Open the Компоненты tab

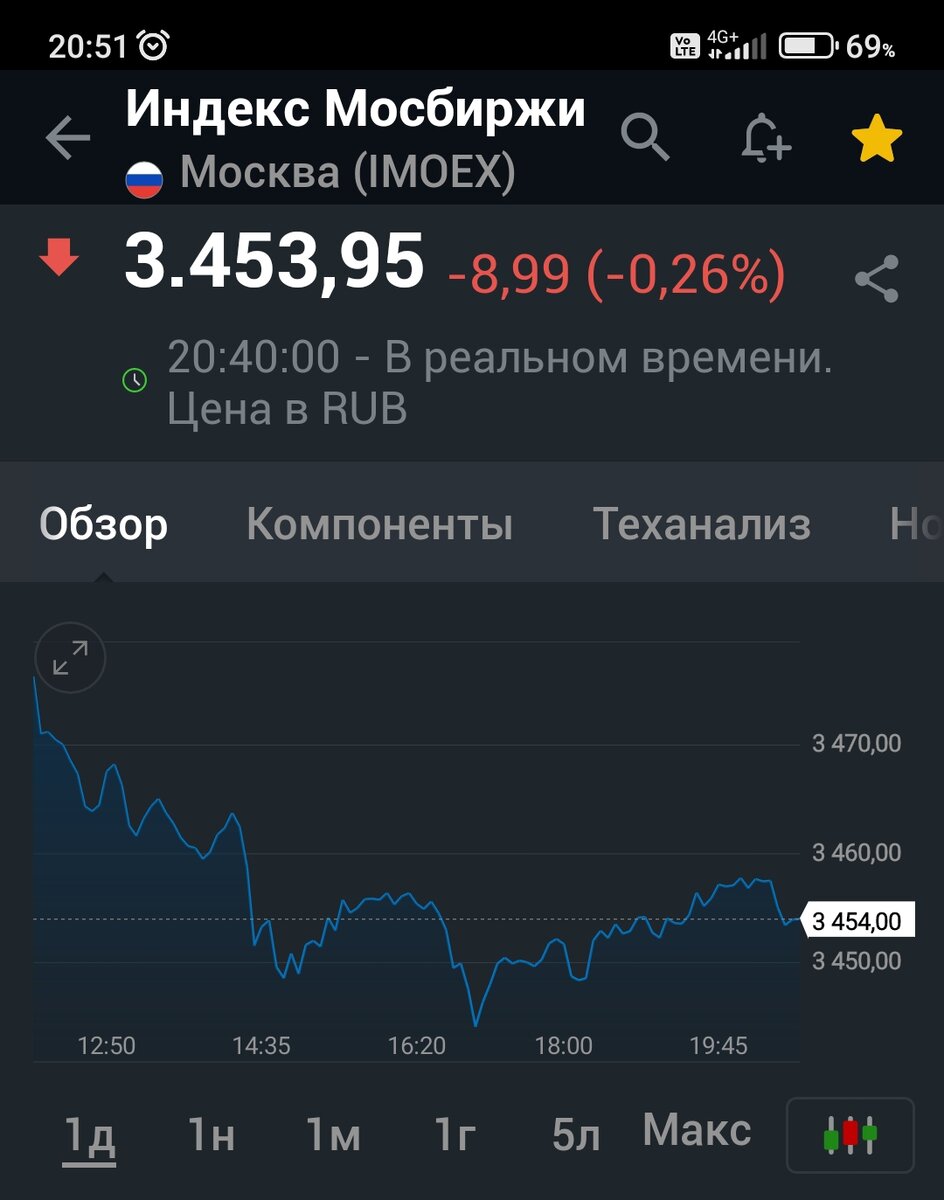click(378, 522)
